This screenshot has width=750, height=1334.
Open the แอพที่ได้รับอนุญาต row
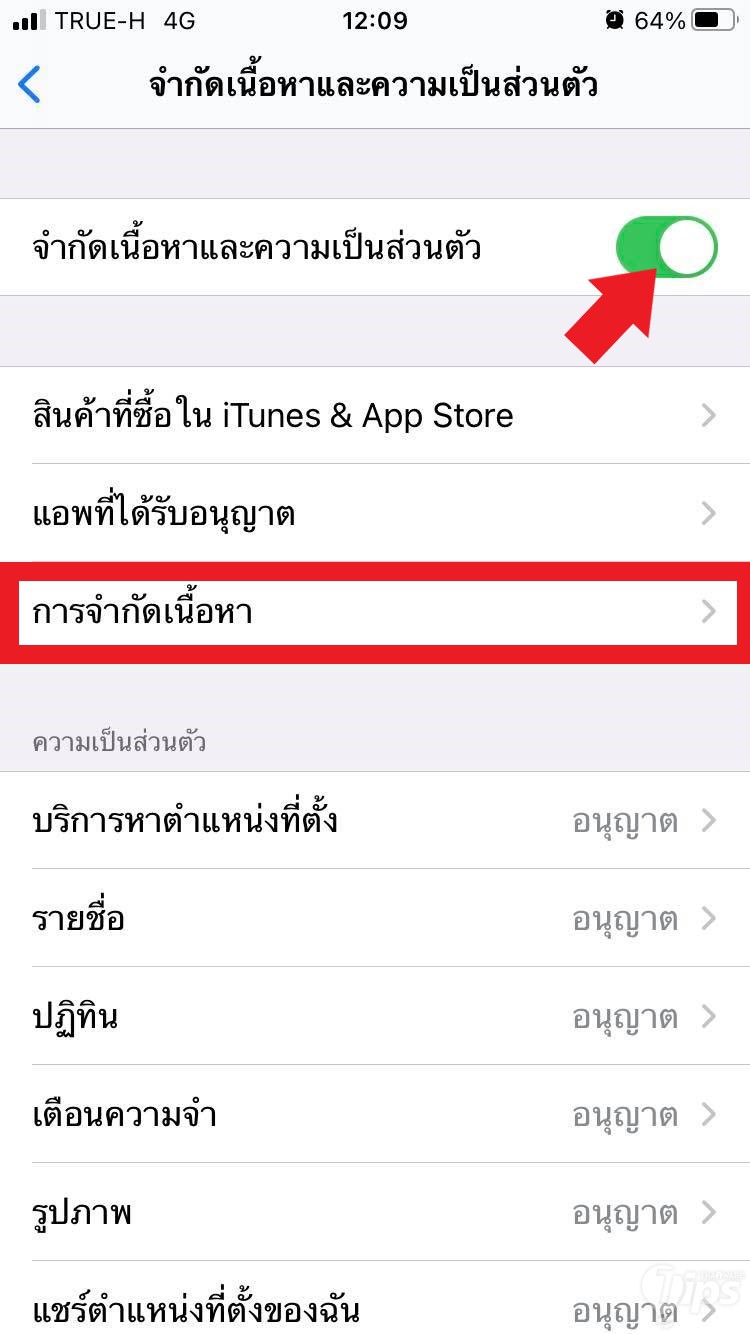(375, 514)
